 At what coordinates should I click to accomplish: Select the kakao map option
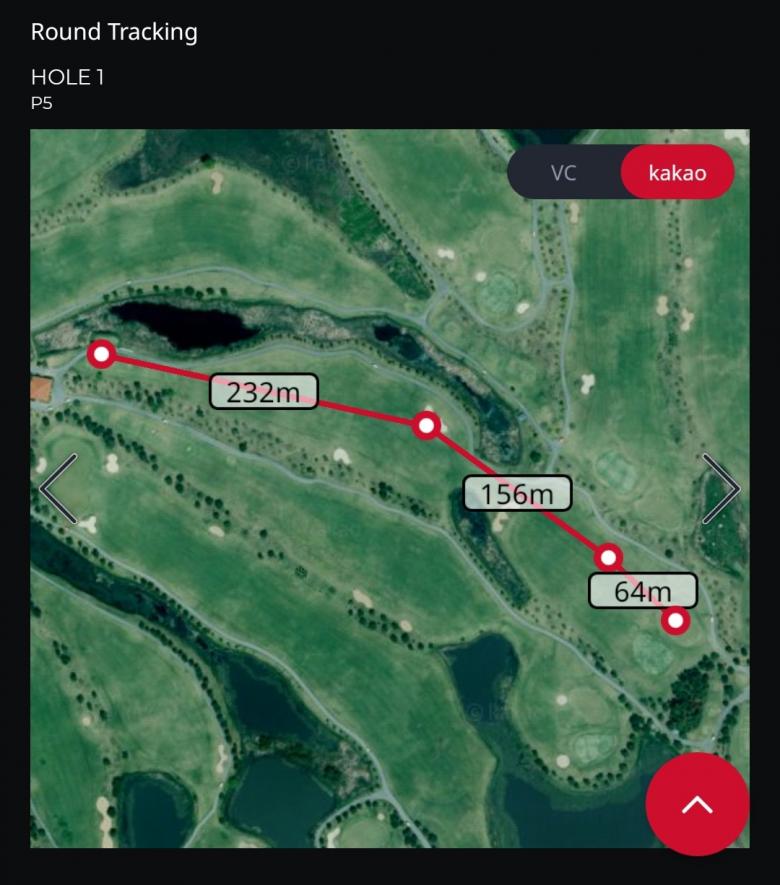click(677, 173)
